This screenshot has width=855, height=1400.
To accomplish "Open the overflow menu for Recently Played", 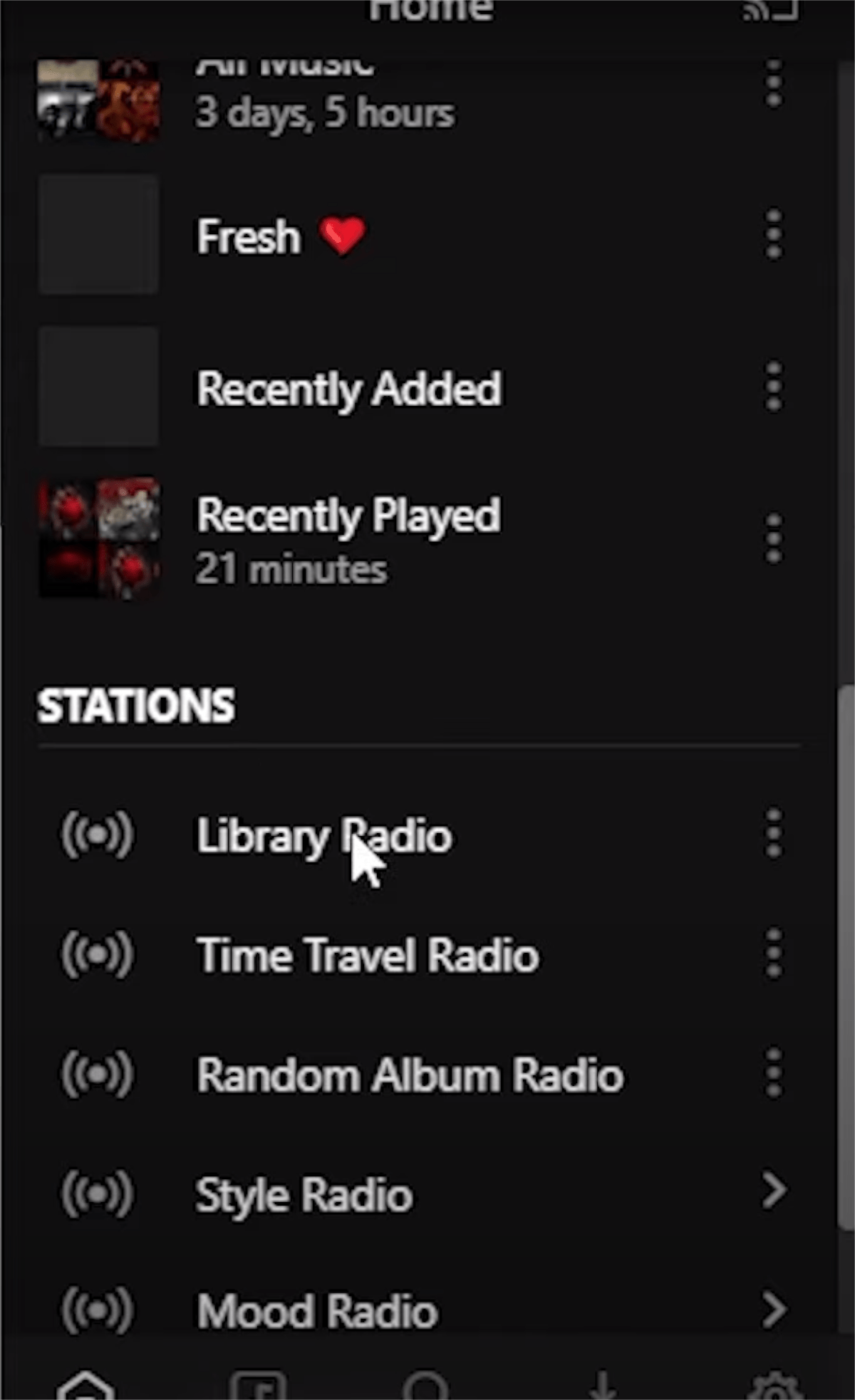I will [774, 538].
